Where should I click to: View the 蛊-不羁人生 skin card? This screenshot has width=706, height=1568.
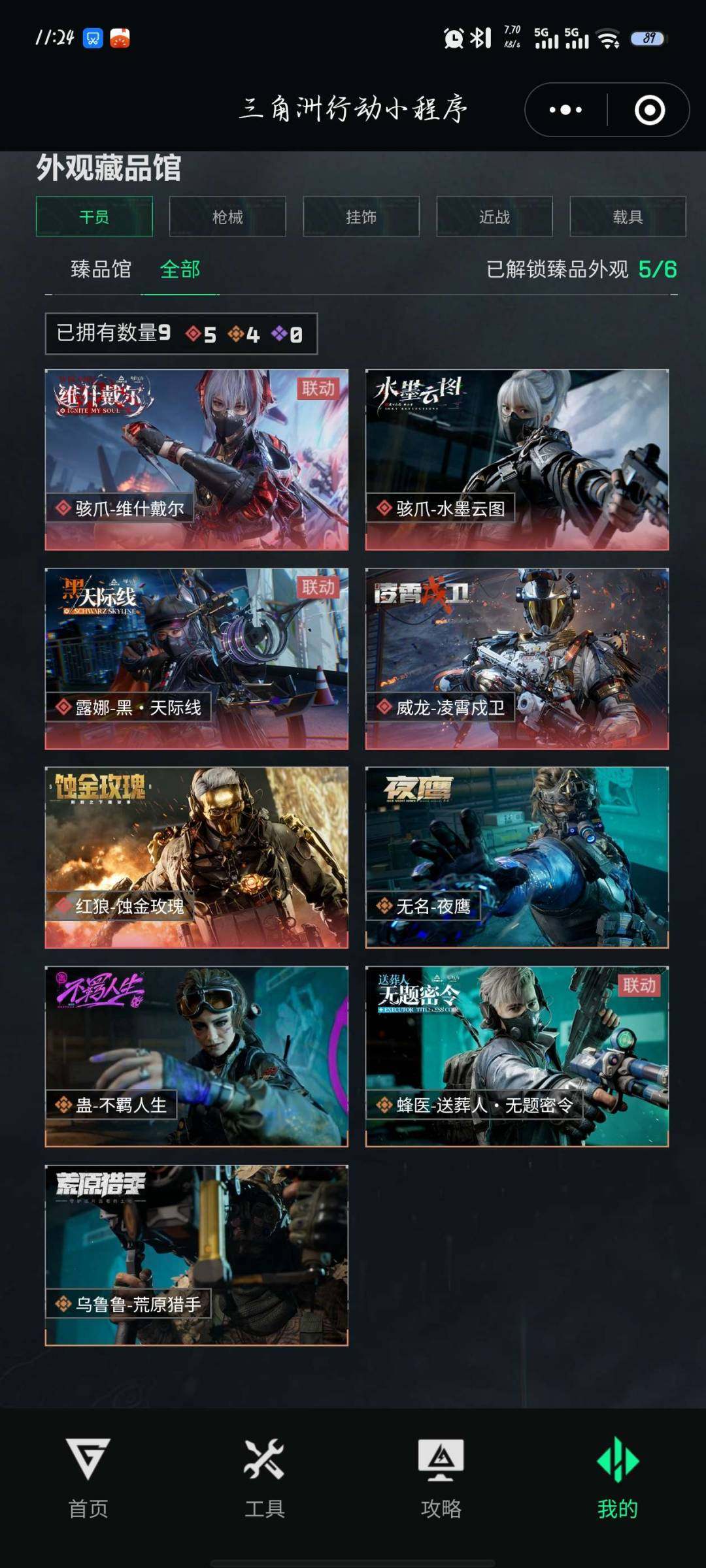[x=196, y=1056]
